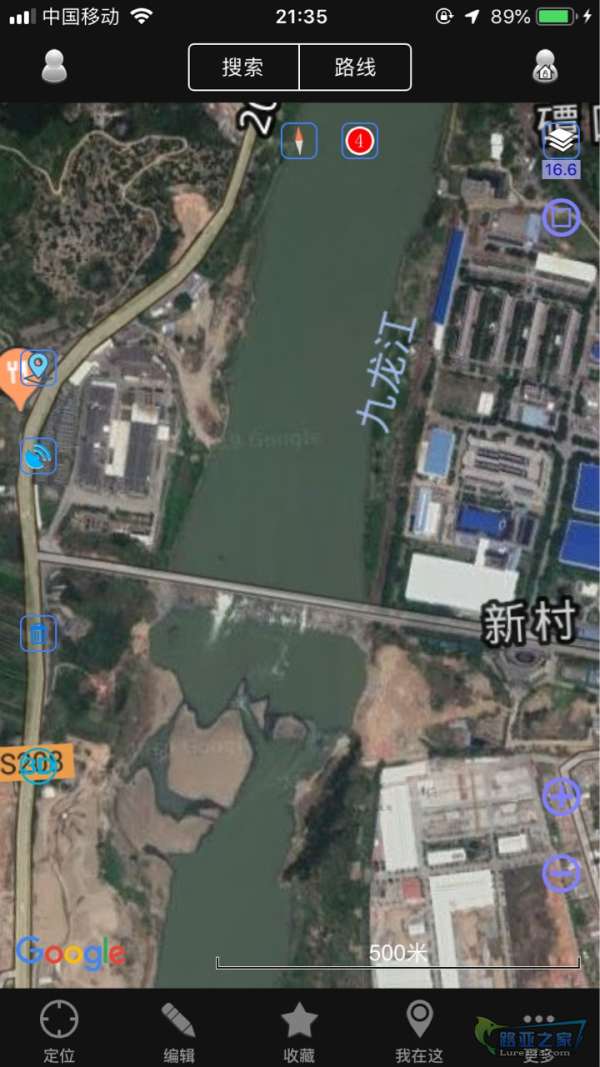Tap the map location pin tool

(39, 367)
